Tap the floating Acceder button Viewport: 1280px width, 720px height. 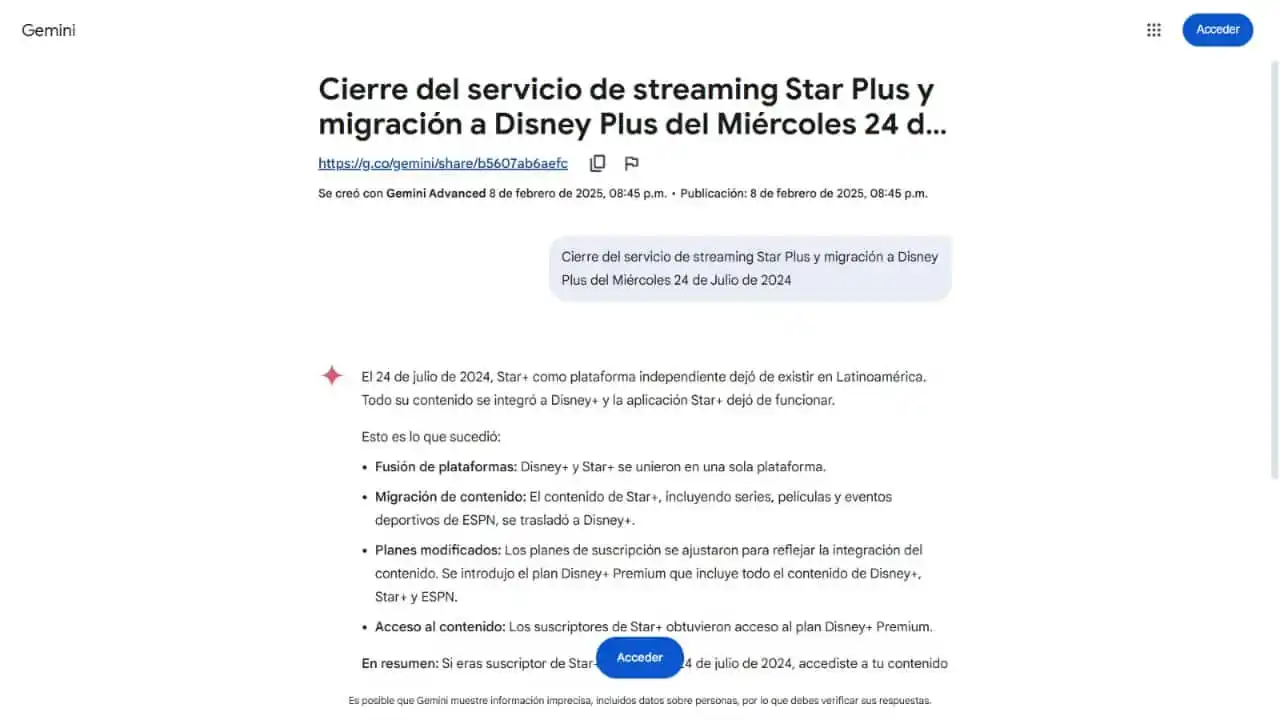(x=640, y=657)
